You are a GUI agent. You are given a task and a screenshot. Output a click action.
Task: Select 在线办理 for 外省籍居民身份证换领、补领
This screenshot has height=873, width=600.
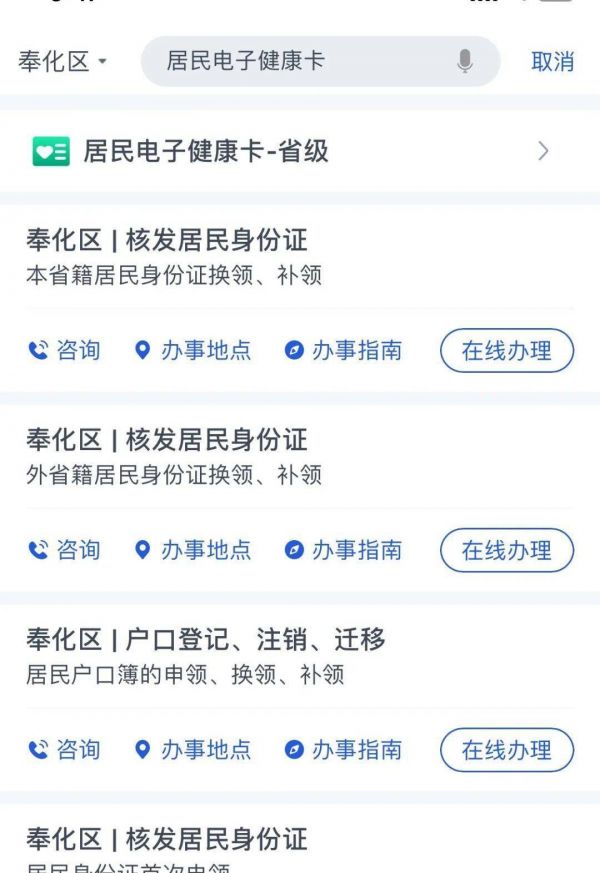(507, 550)
